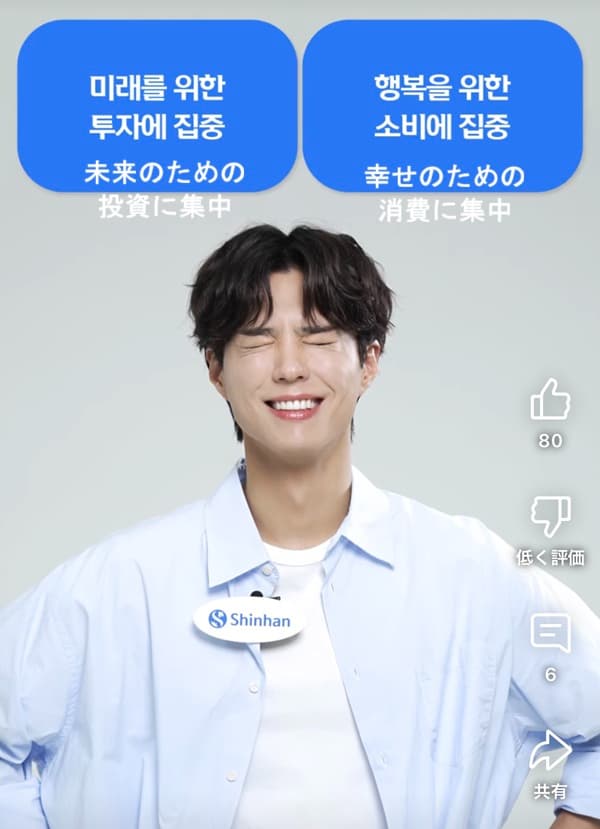
Task: Share this video via 共有
Action: tap(550, 752)
